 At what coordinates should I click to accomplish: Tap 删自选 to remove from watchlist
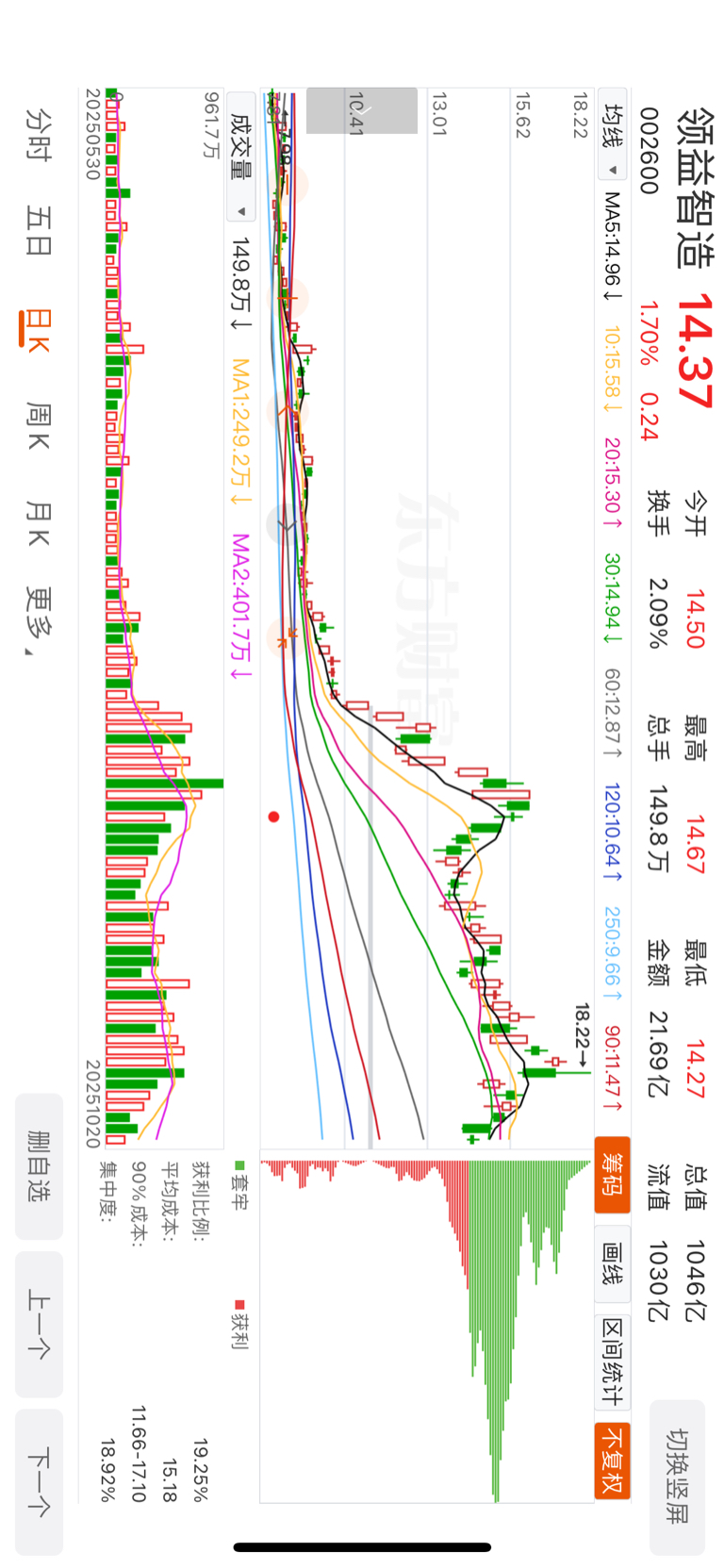(x=39, y=1166)
